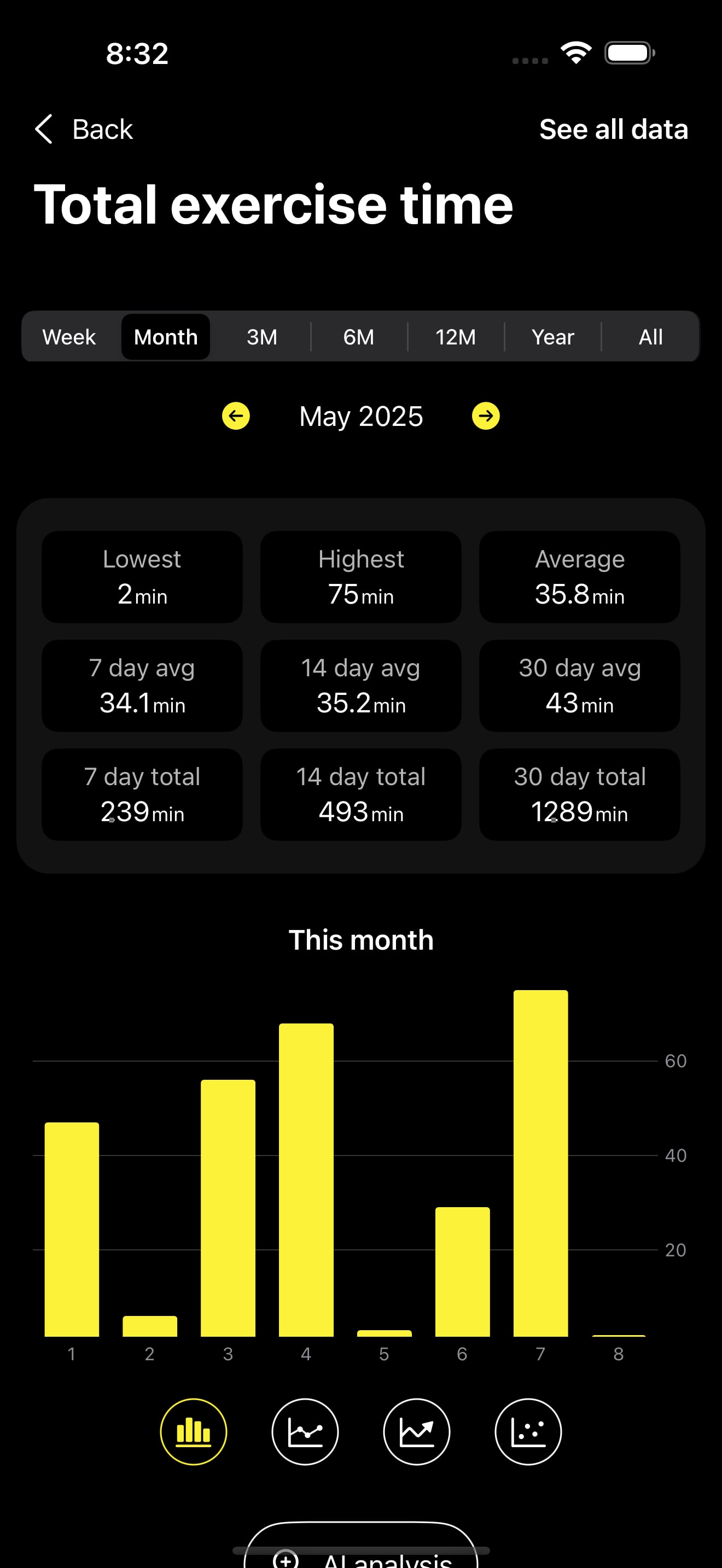Go to the next month arrow
Screen dimensions: 722x1568
pos(486,417)
